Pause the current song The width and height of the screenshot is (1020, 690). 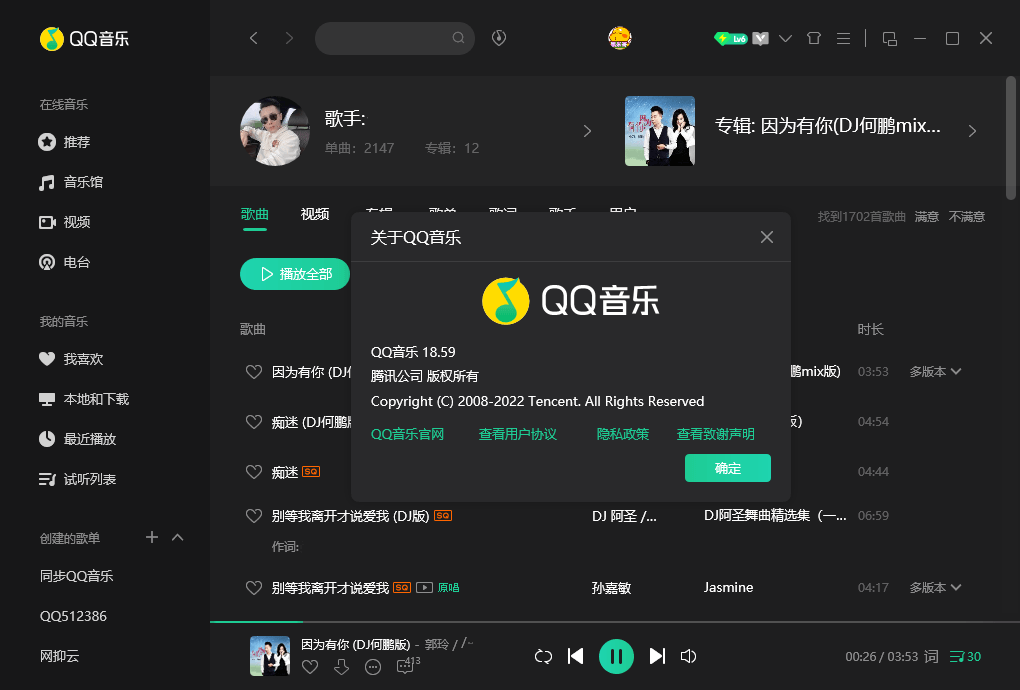coord(616,656)
